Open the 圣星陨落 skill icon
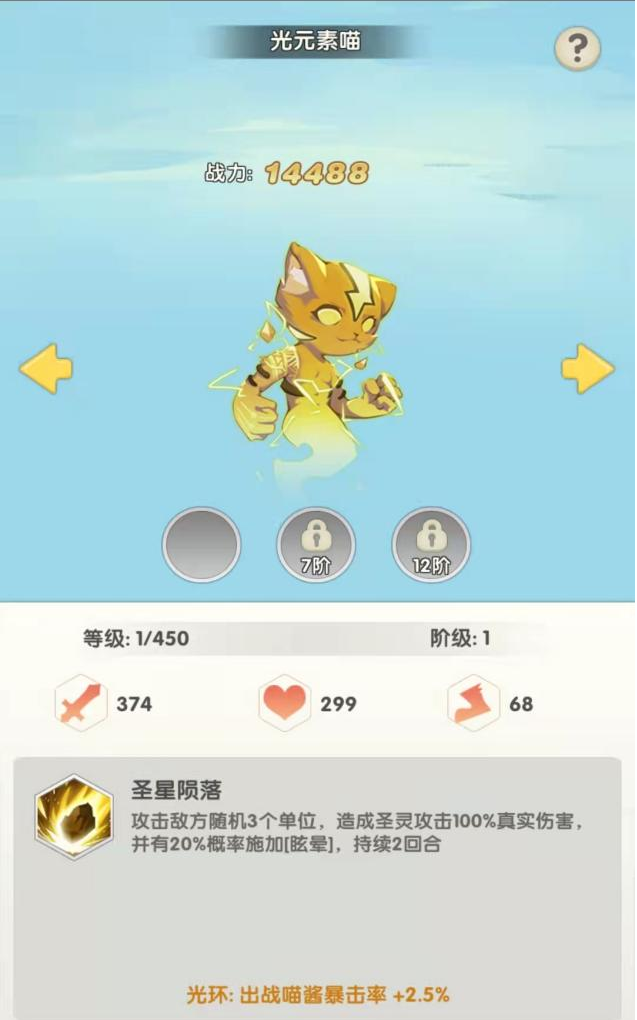The image size is (637, 1020). click(x=73, y=815)
